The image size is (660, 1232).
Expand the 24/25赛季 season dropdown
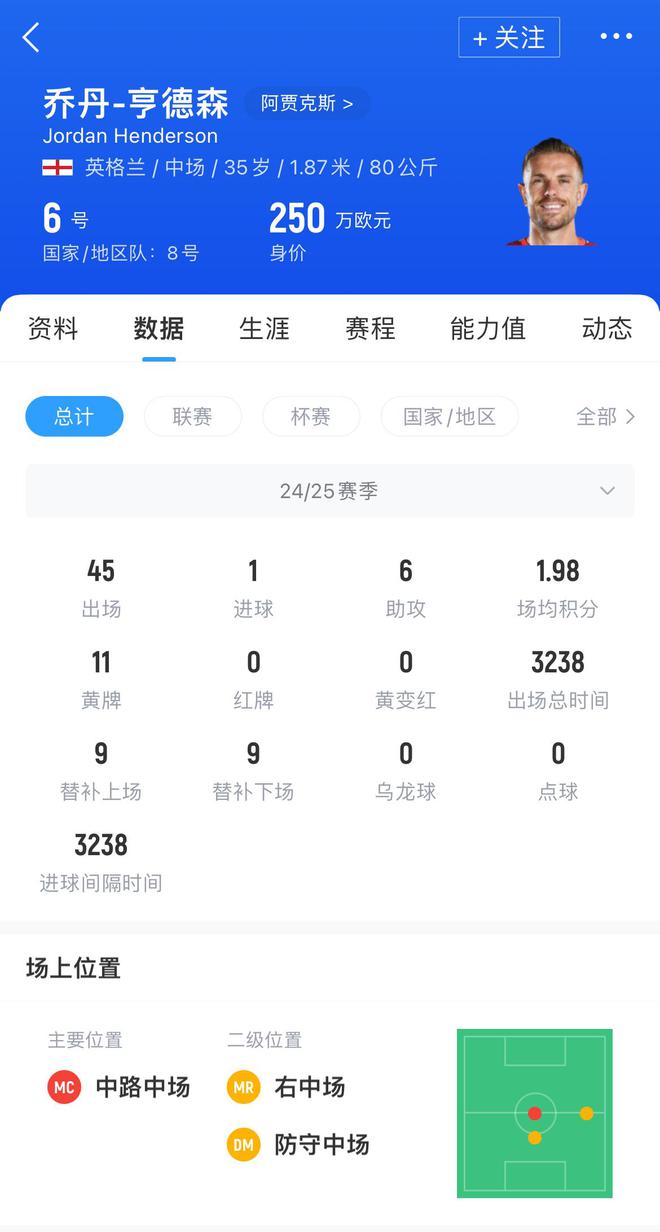(330, 491)
